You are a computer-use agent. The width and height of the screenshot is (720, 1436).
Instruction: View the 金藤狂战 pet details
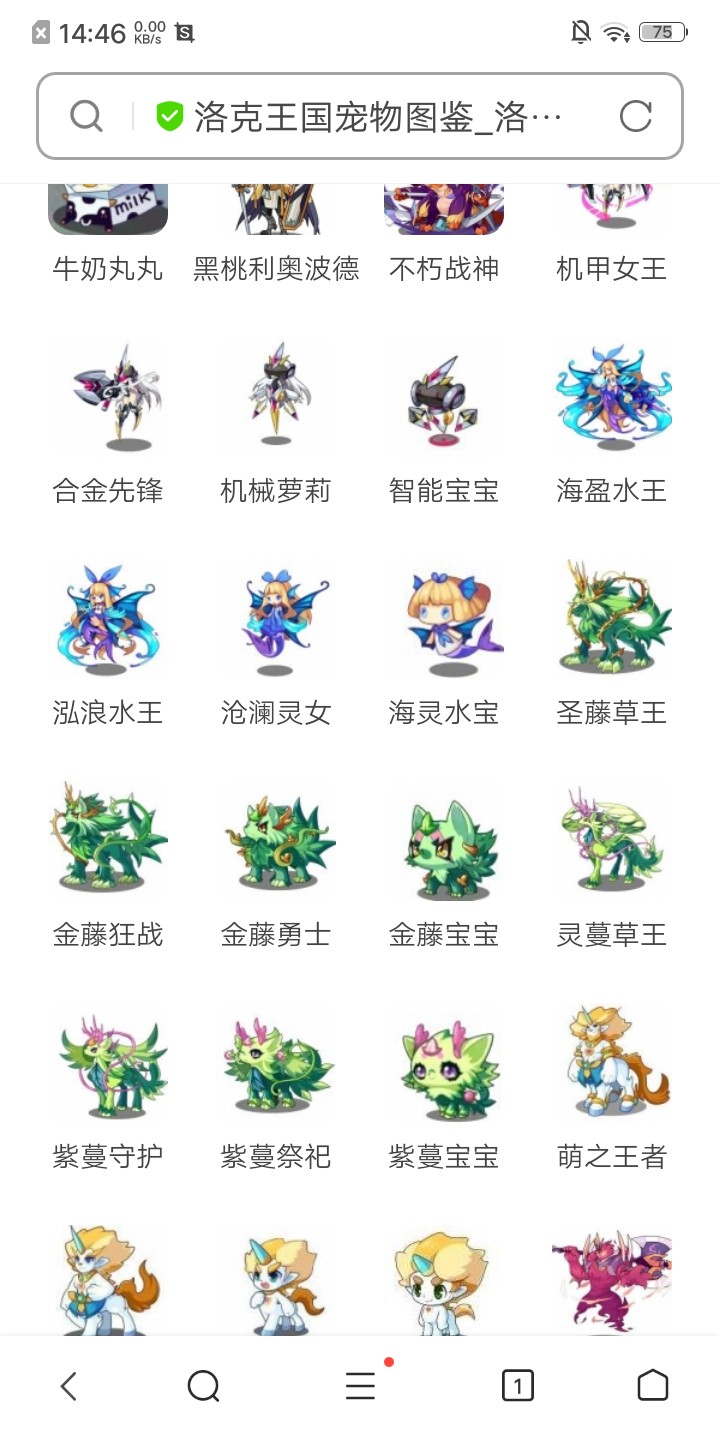tap(108, 866)
